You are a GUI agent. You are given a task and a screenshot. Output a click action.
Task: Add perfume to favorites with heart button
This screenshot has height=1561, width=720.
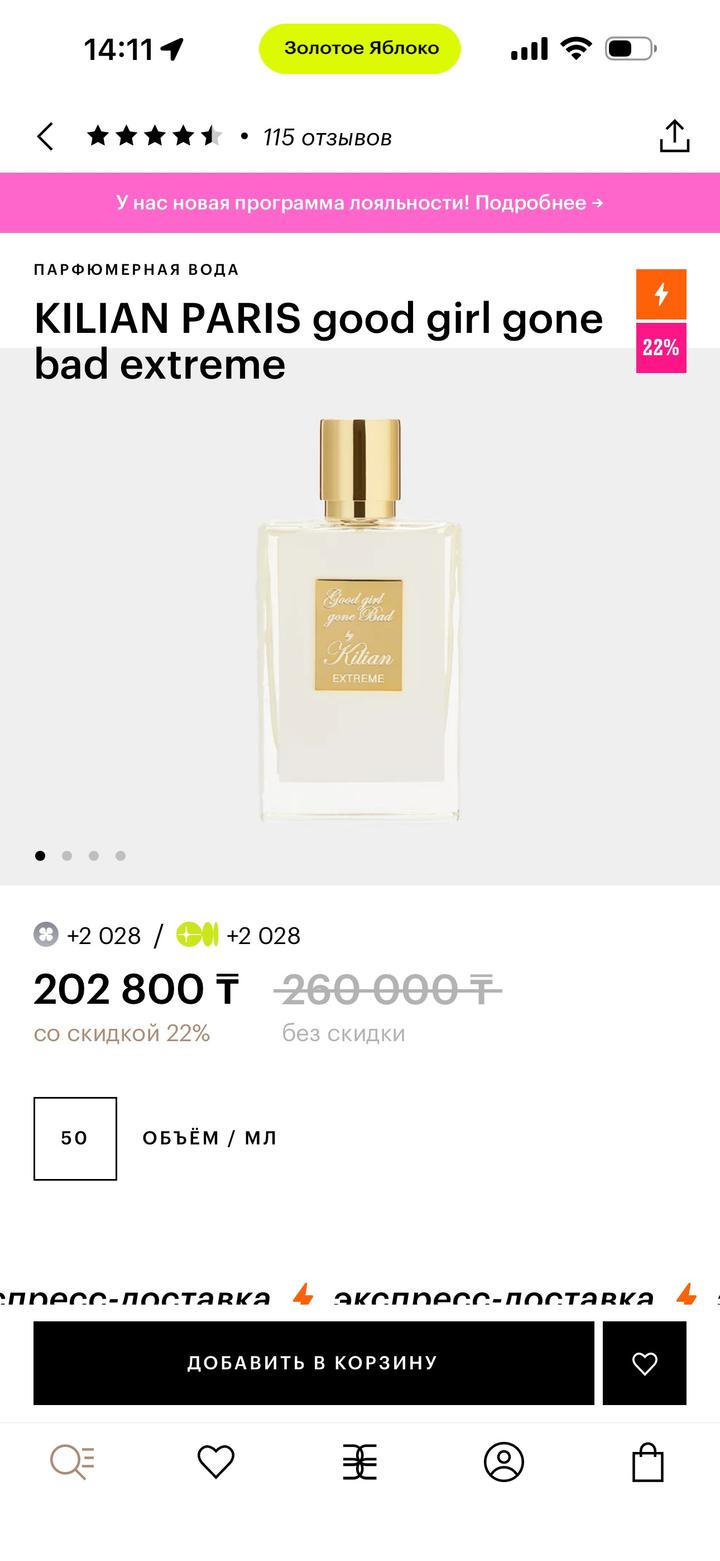tap(644, 1363)
